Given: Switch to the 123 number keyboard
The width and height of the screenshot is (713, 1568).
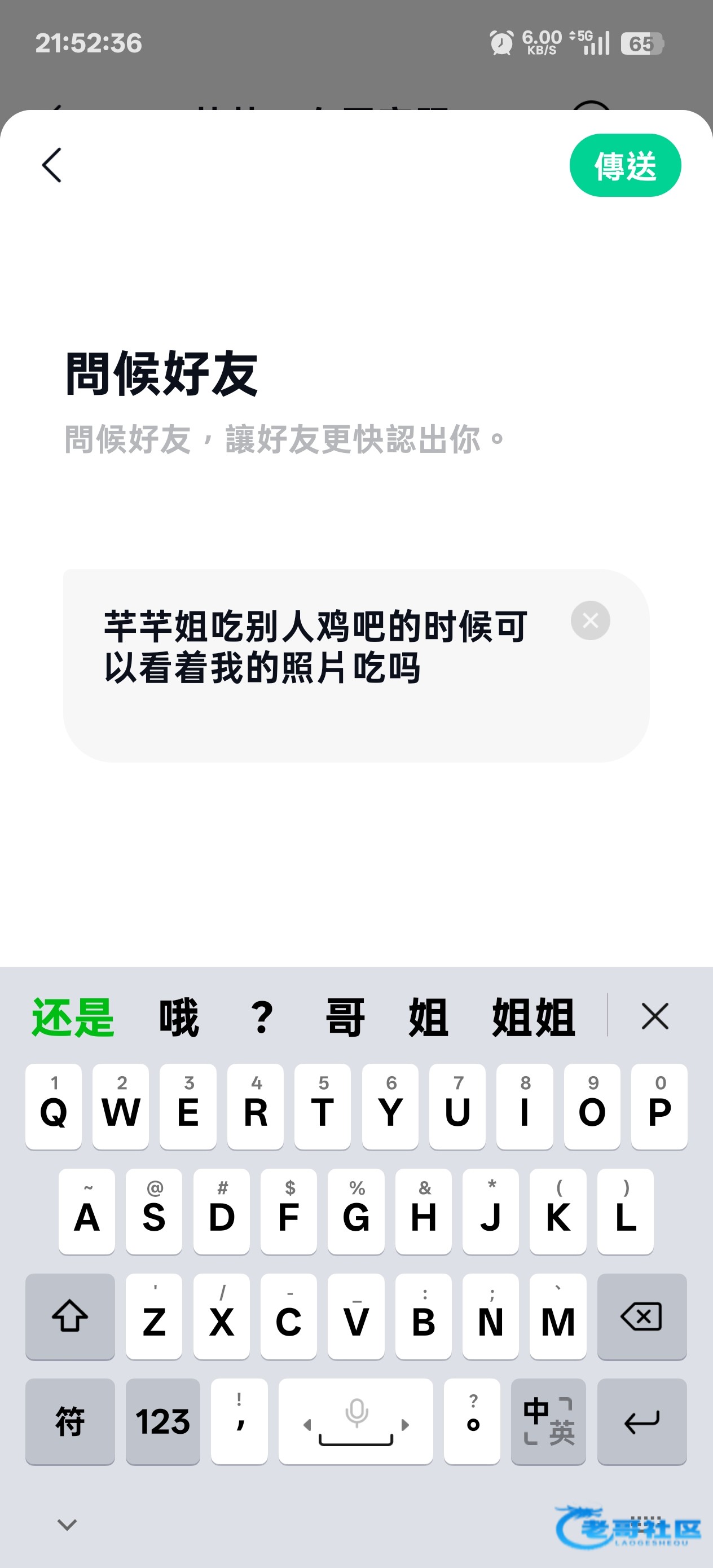Looking at the screenshot, I should (162, 1421).
